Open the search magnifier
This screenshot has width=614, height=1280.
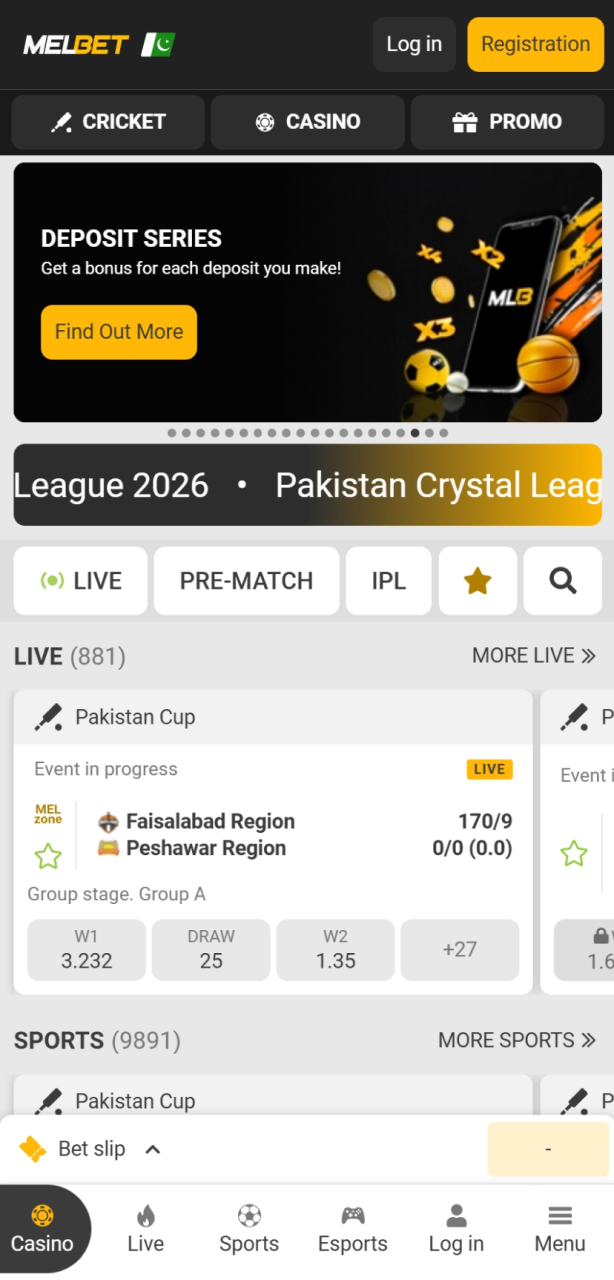tap(563, 581)
